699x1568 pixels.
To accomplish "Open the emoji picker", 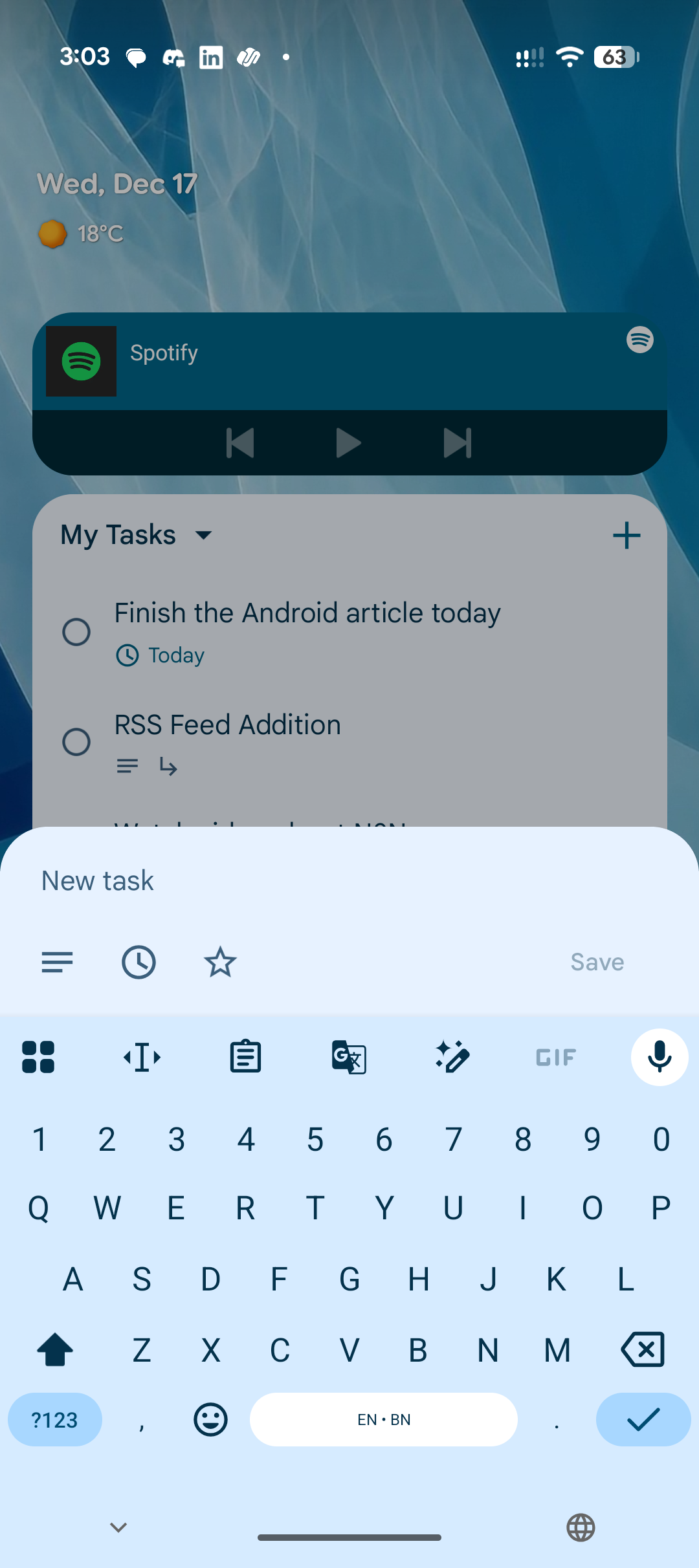I will tap(210, 1419).
